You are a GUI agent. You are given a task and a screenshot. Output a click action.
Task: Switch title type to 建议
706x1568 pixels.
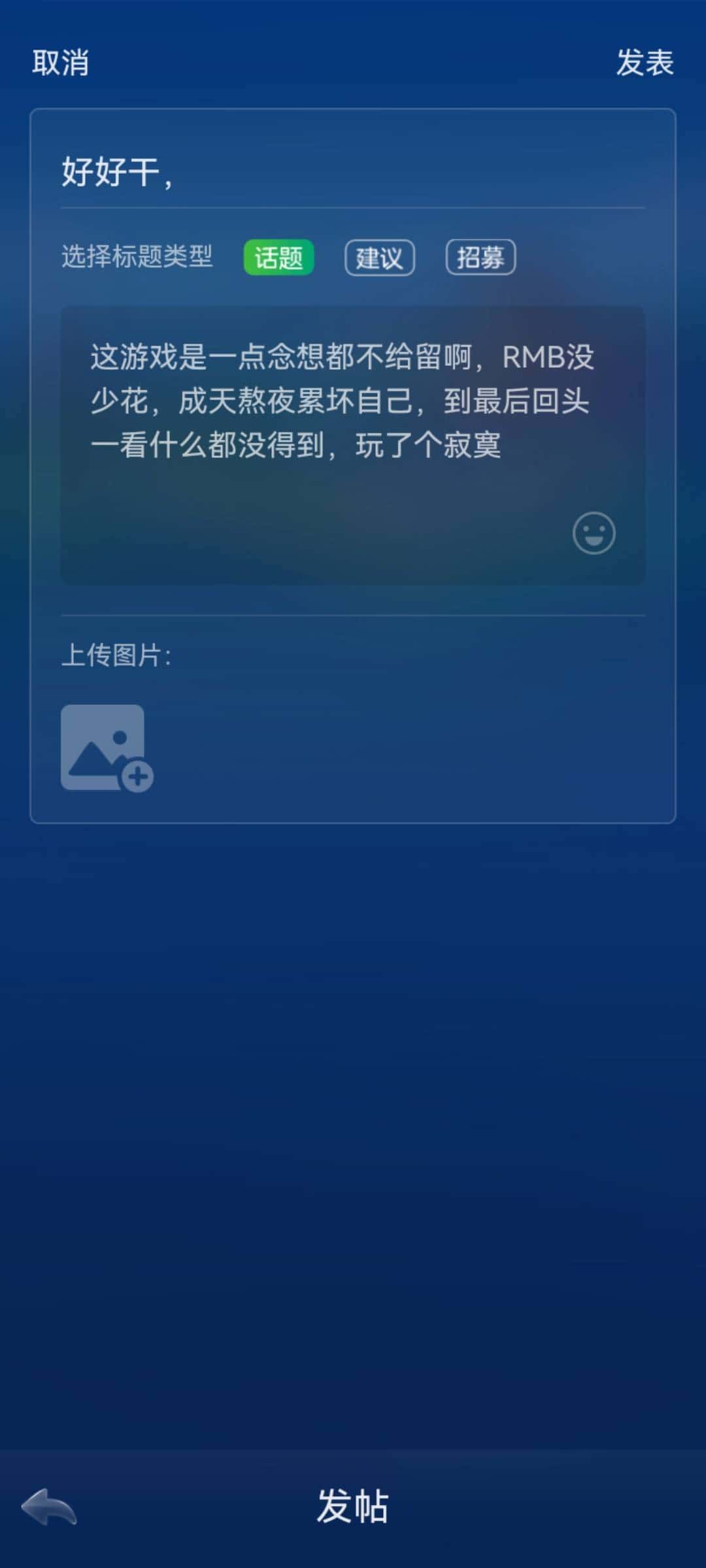(x=379, y=258)
